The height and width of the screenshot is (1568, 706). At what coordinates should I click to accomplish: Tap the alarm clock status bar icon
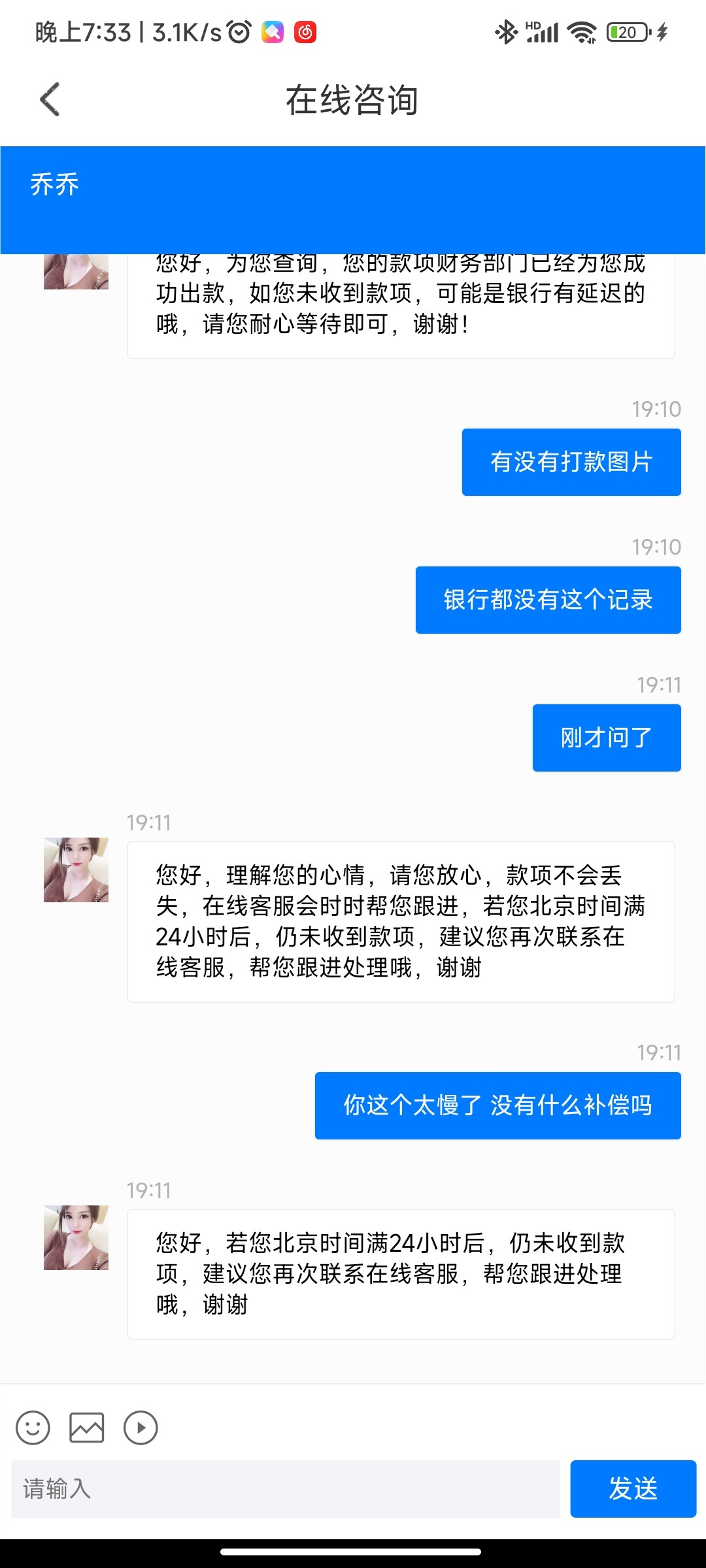[239, 29]
